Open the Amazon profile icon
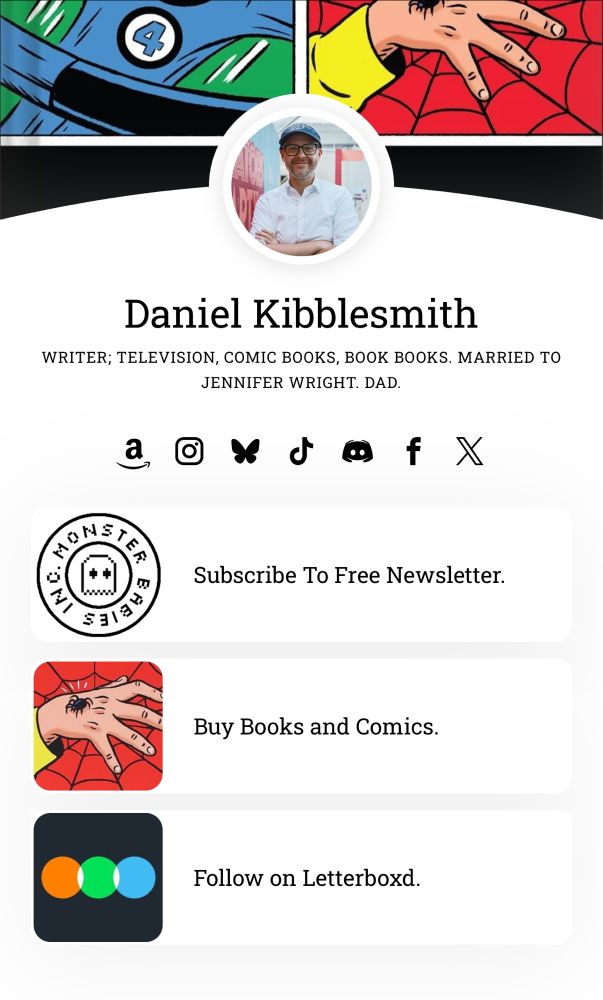This screenshot has width=603, height=1000. (x=133, y=452)
